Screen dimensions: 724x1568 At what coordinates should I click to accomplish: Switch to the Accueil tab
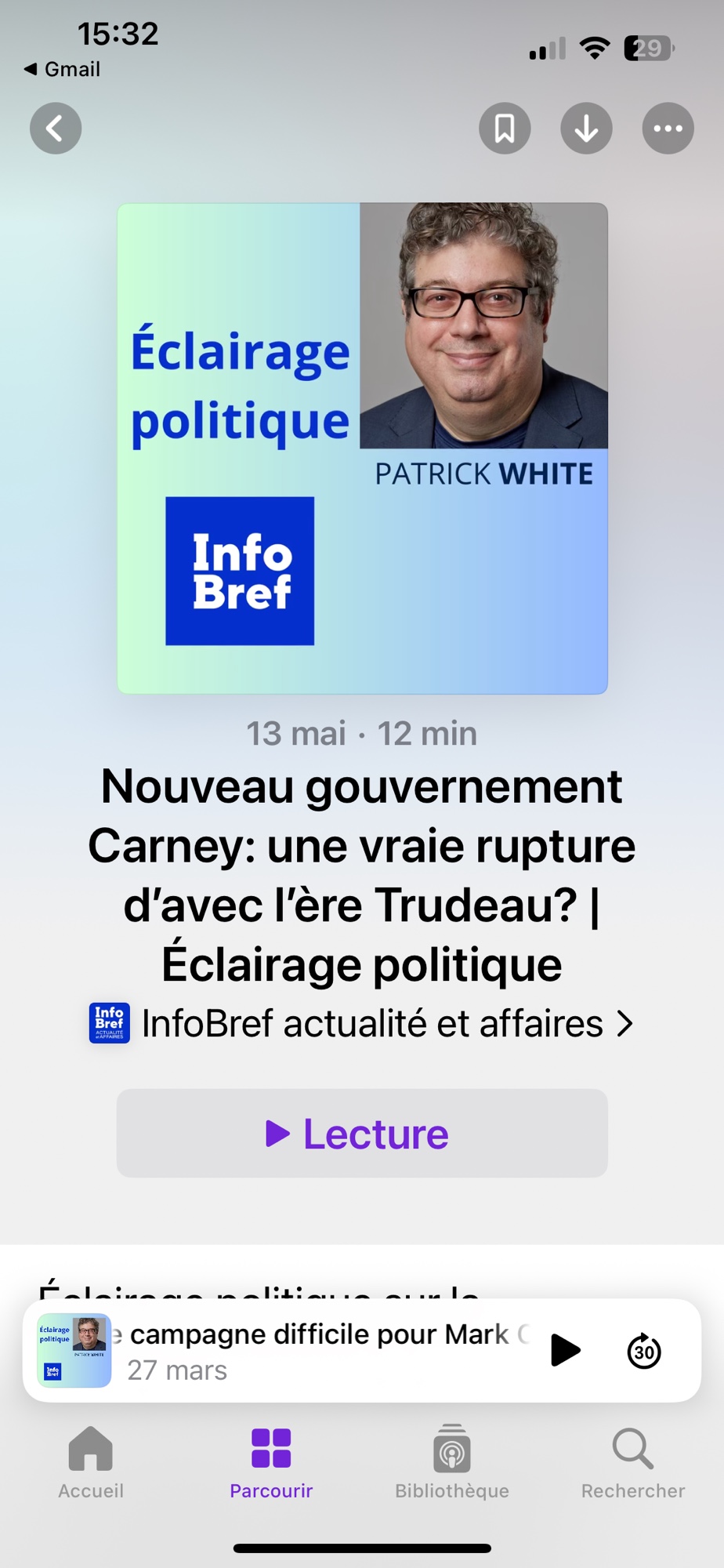pyautogui.click(x=91, y=1463)
